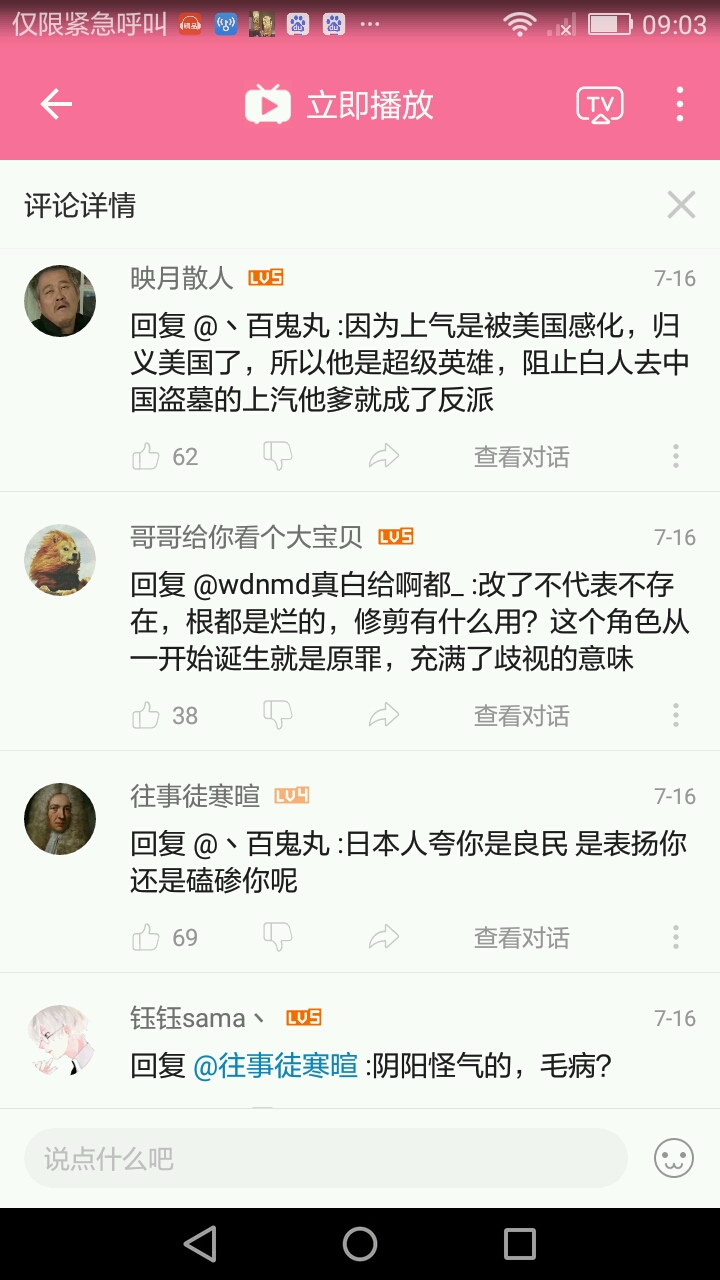Cast the video with the TV icon
The width and height of the screenshot is (720, 1280).
coord(599,104)
